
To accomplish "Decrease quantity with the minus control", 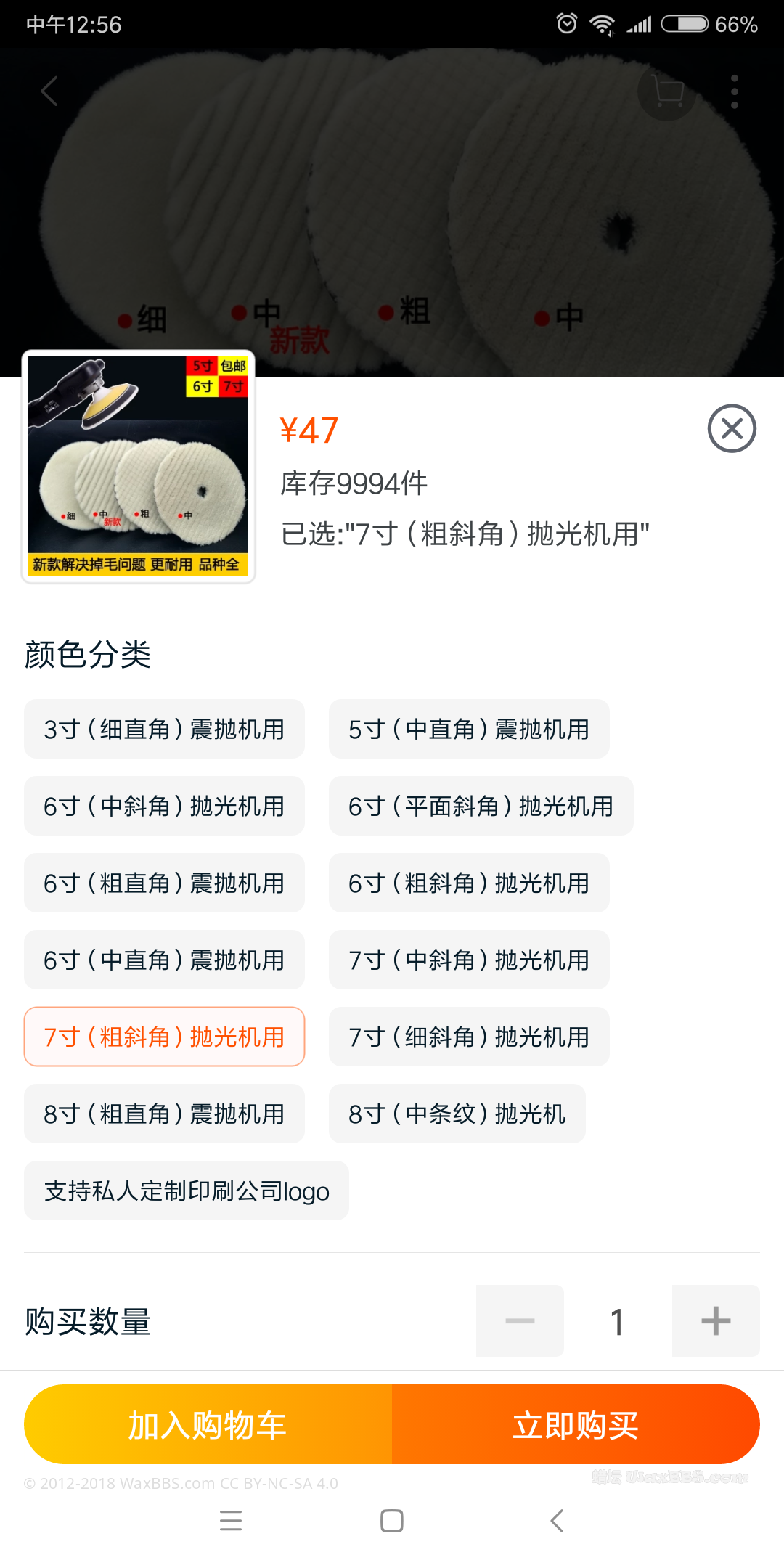I will [519, 1320].
